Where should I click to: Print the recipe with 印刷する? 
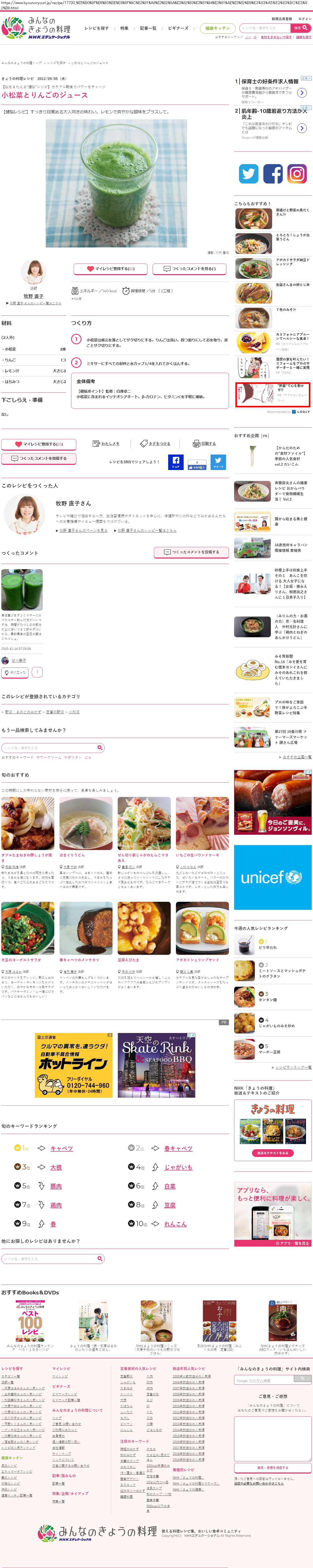205,444
